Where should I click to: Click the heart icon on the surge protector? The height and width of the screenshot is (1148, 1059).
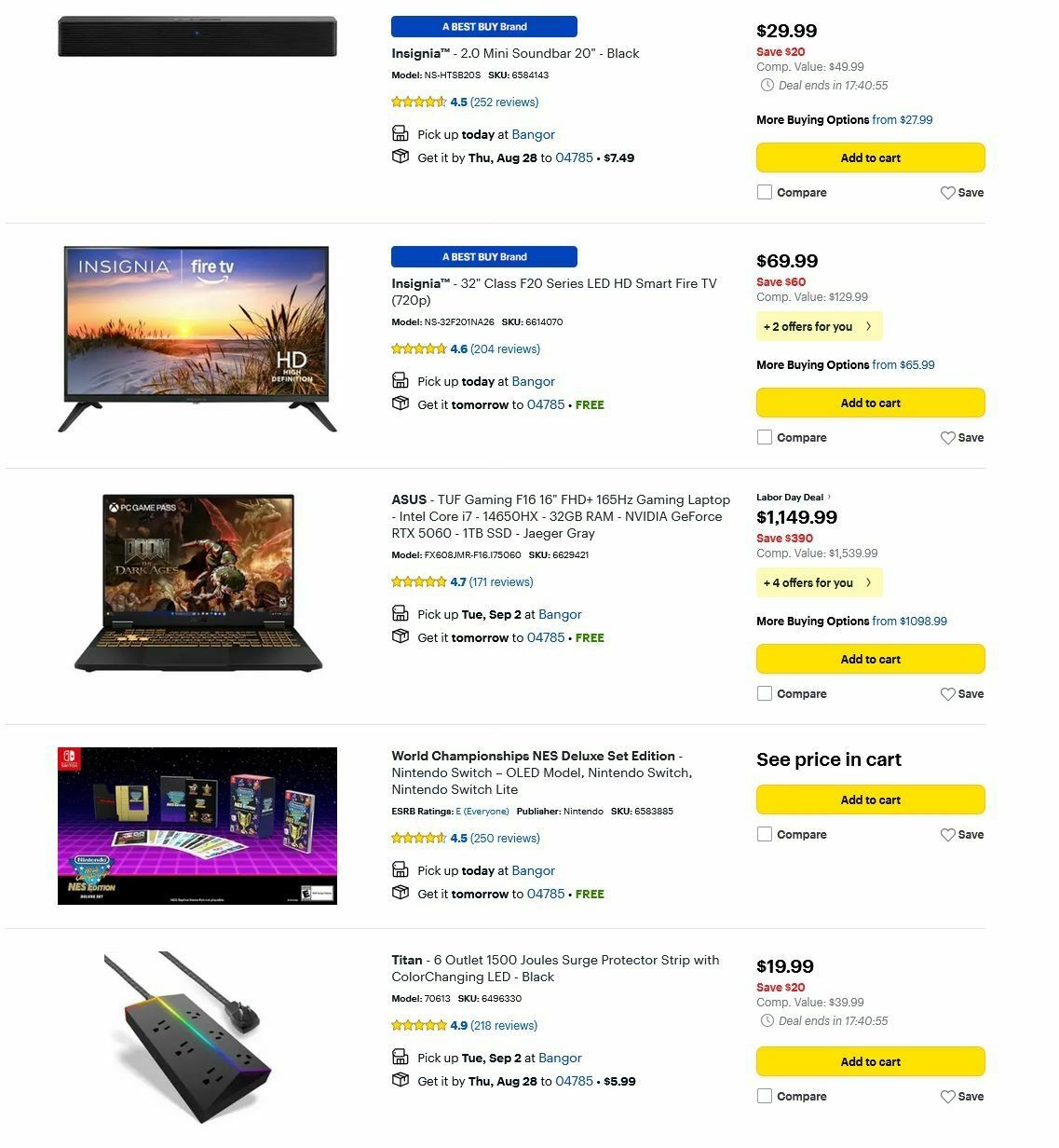point(948,1097)
